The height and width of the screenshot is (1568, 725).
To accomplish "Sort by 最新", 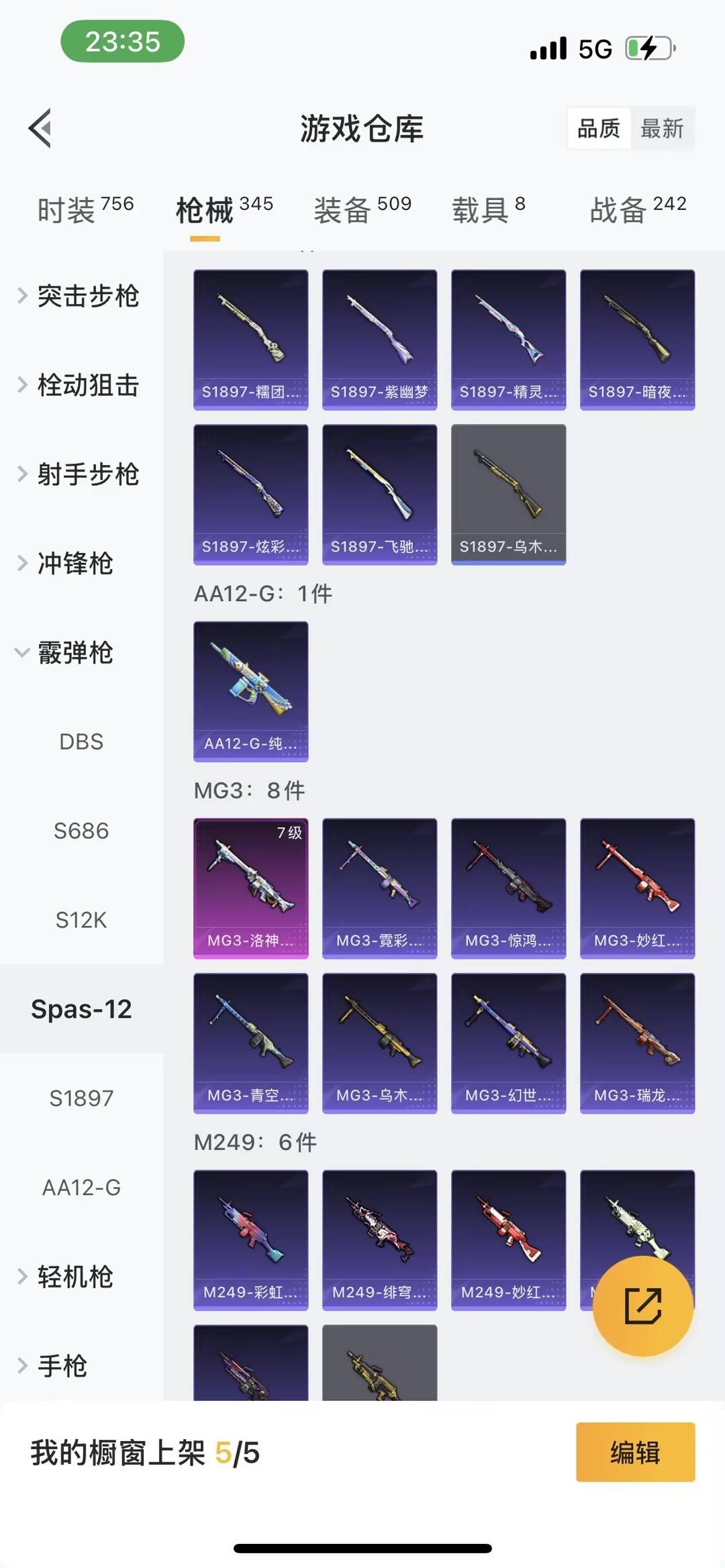I will pos(661,128).
